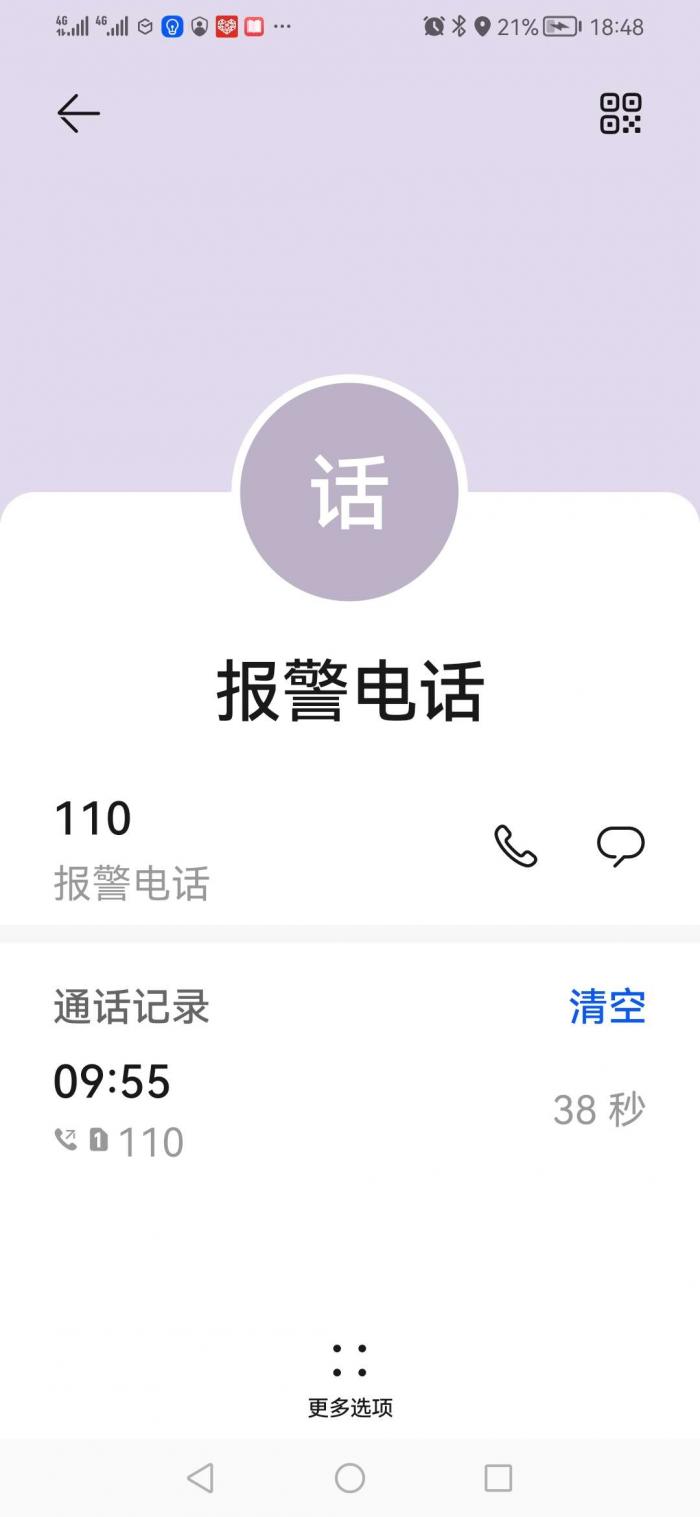The height and width of the screenshot is (1517, 700).
Task: Clear the call log with 清空
Action: (x=607, y=1006)
